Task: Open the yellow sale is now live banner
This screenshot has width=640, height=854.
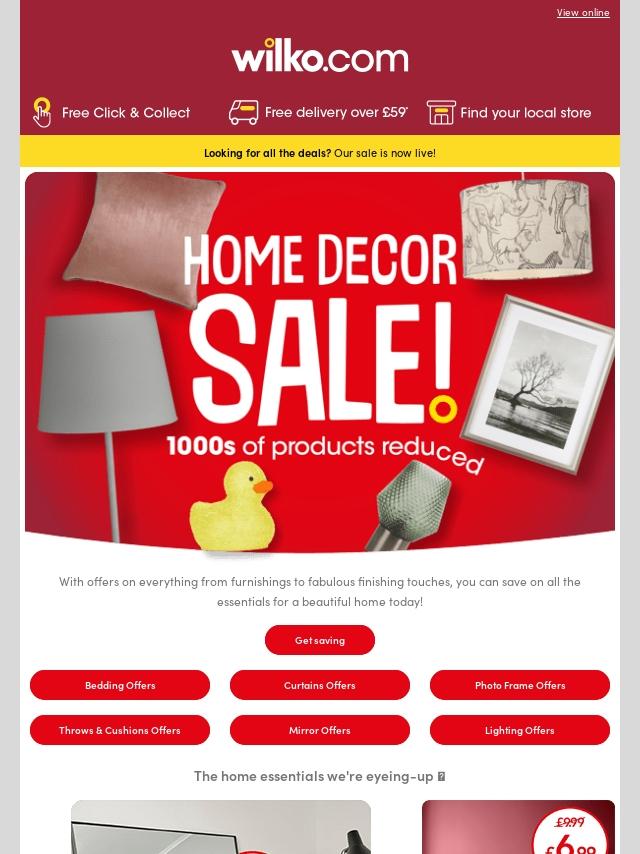Action: [320, 153]
